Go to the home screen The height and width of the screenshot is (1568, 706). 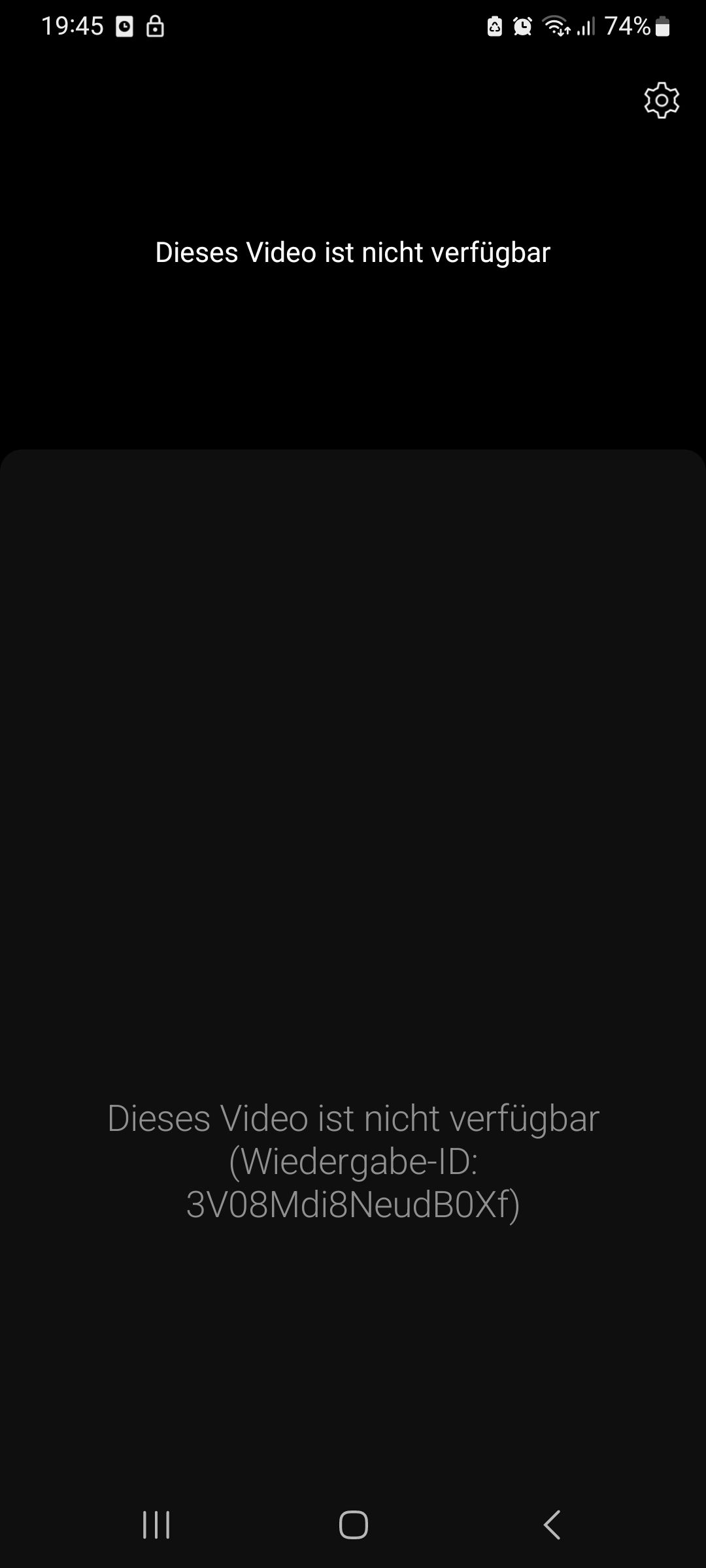(353, 1525)
